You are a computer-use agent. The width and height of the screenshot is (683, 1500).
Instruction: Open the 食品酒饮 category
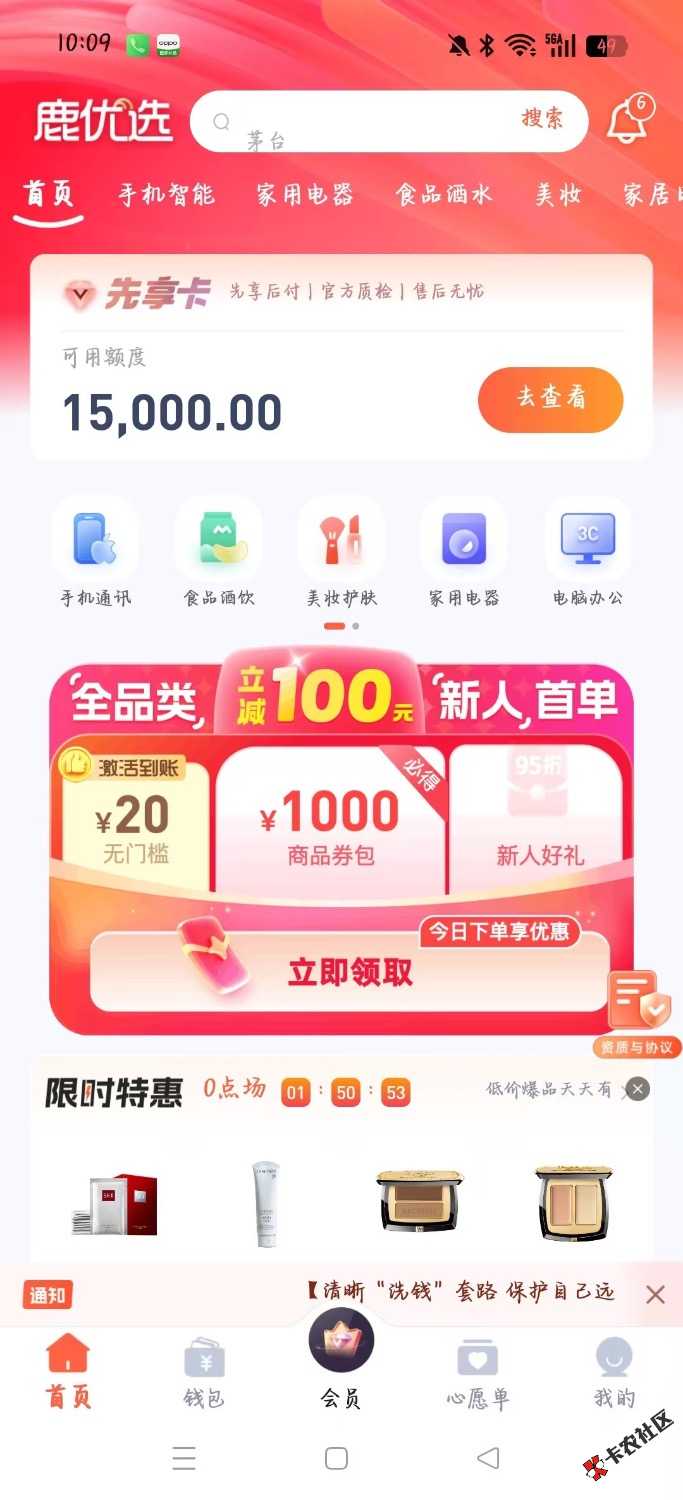pyautogui.click(x=219, y=552)
